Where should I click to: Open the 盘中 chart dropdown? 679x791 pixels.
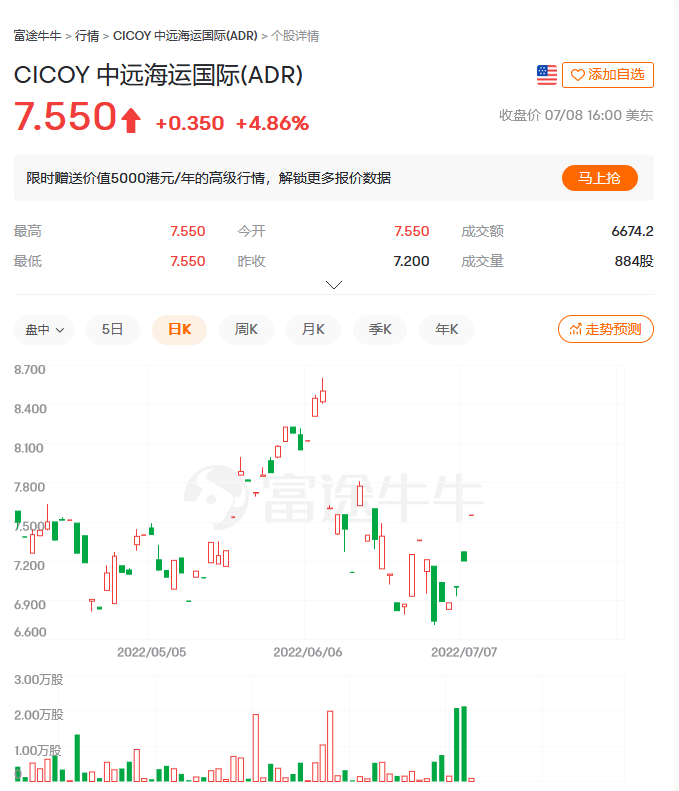click(44, 329)
